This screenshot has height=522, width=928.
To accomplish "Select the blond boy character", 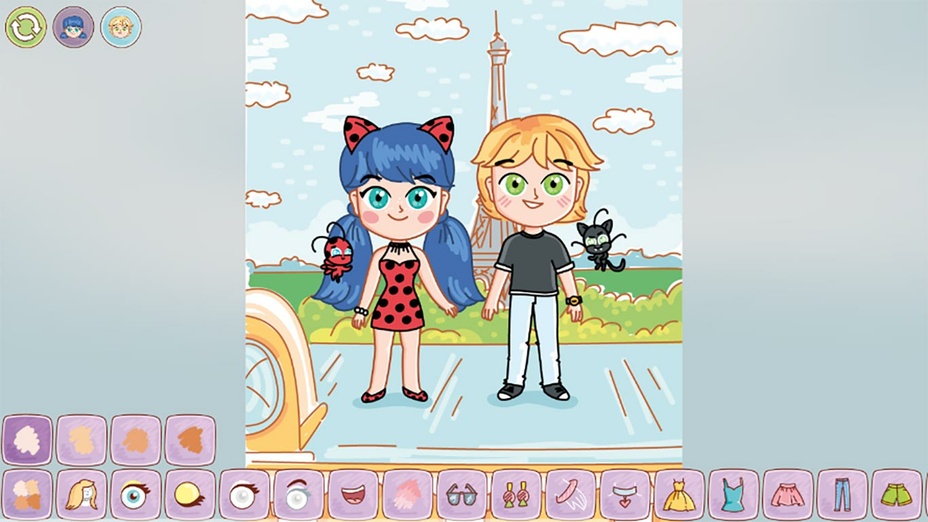I will [x=121, y=27].
